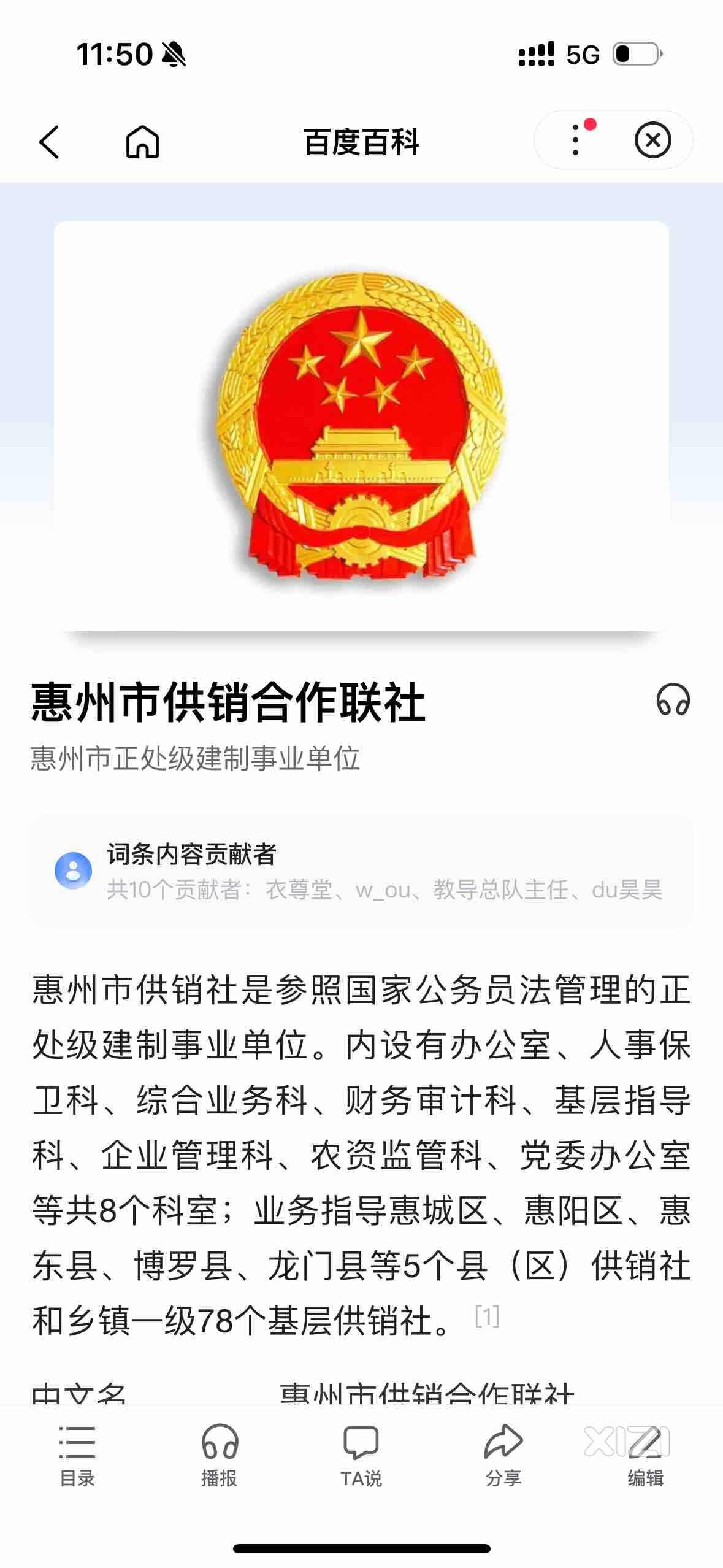Screen dimensions: 723x1568
Task: Open the national emblem entry image
Action: pos(361,426)
